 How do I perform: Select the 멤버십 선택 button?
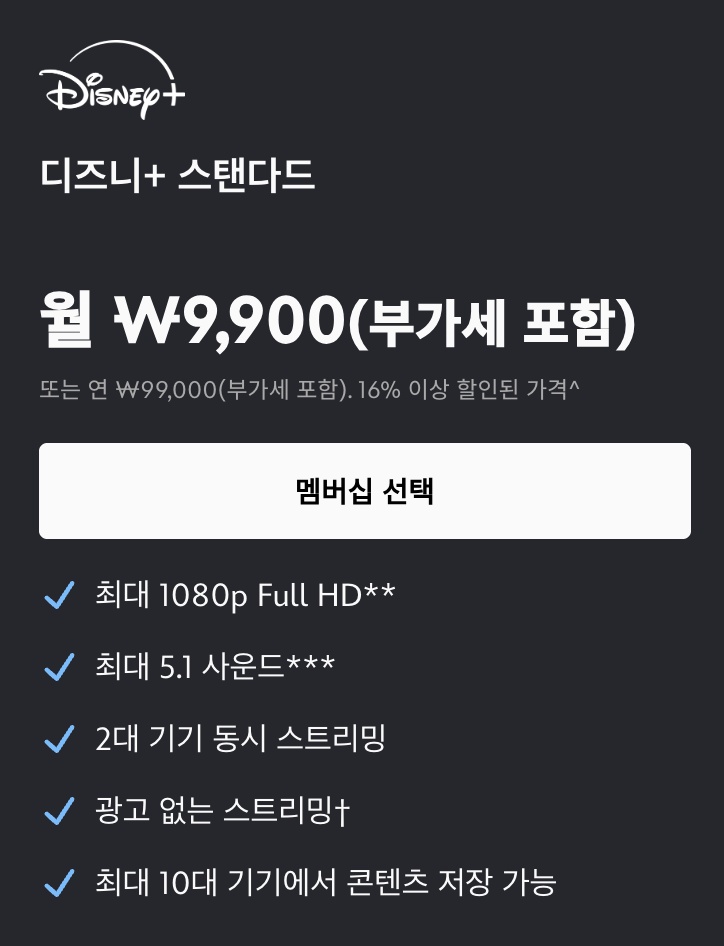[362, 490]
